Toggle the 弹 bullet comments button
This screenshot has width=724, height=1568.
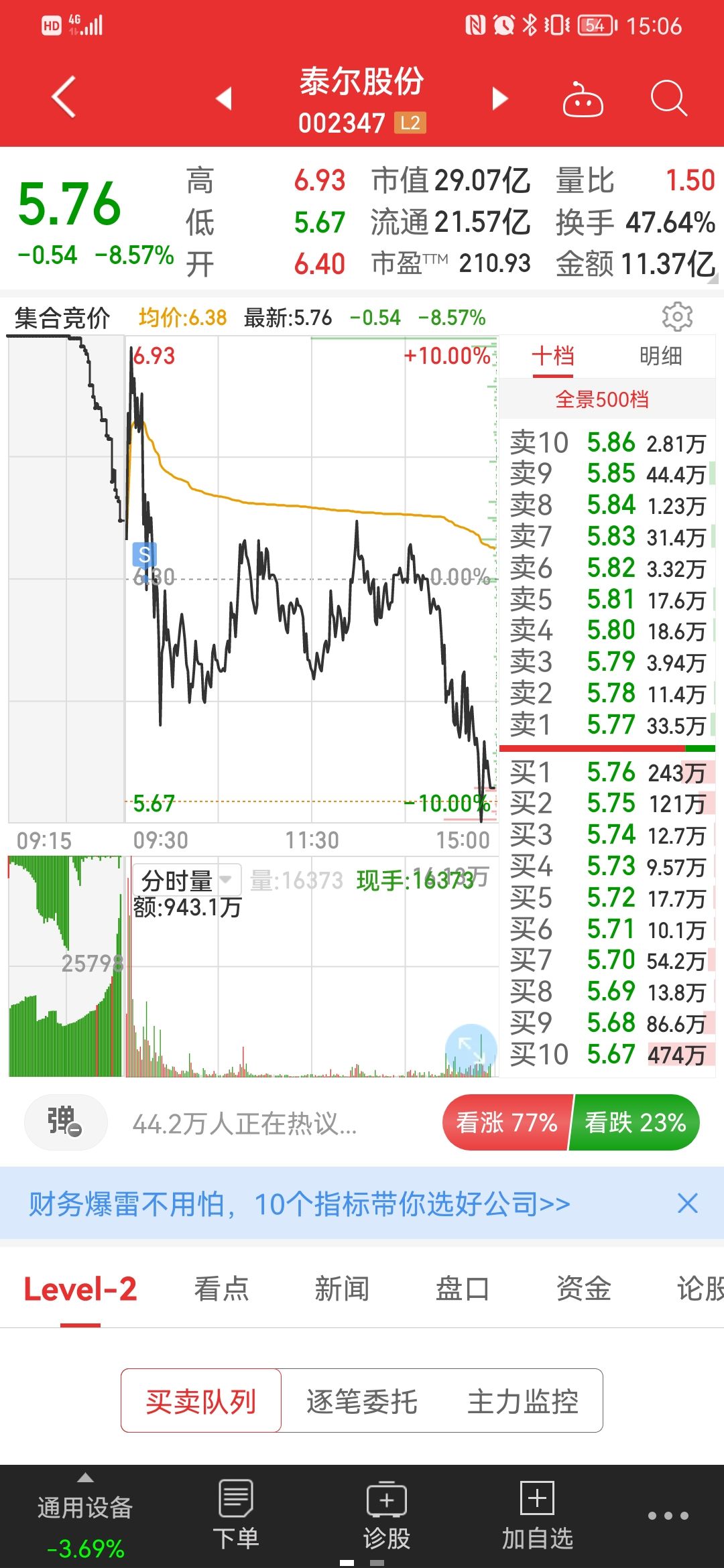(x=65, y=1122)
